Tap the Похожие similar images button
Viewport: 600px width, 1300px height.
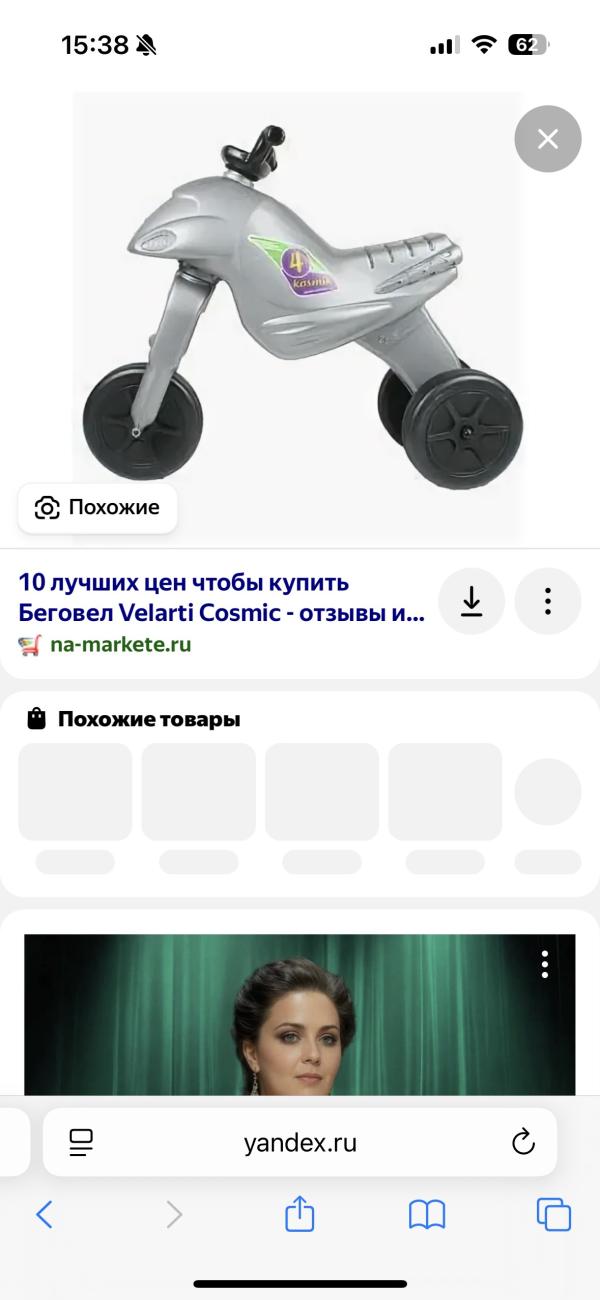97,508
